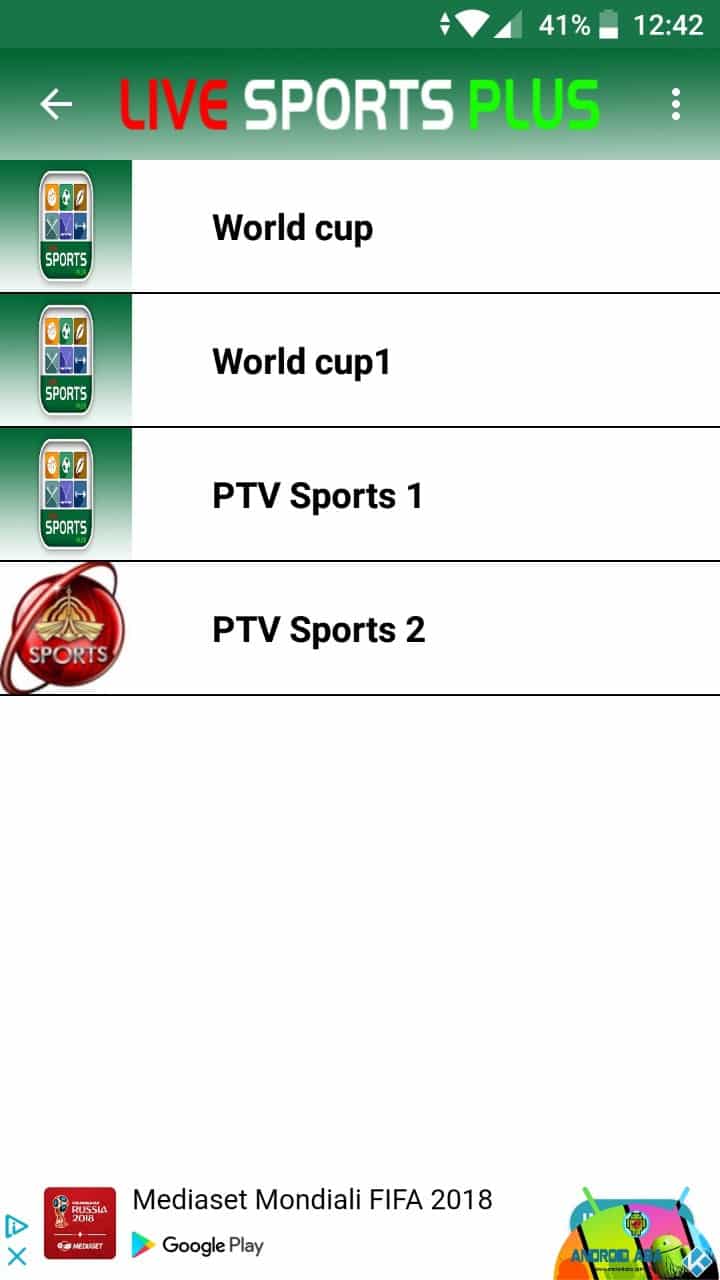Tap the AdChoices info triangle
Image resolution: width=720 pixels, height=1280 pixels.
(x=16, y=1225)
